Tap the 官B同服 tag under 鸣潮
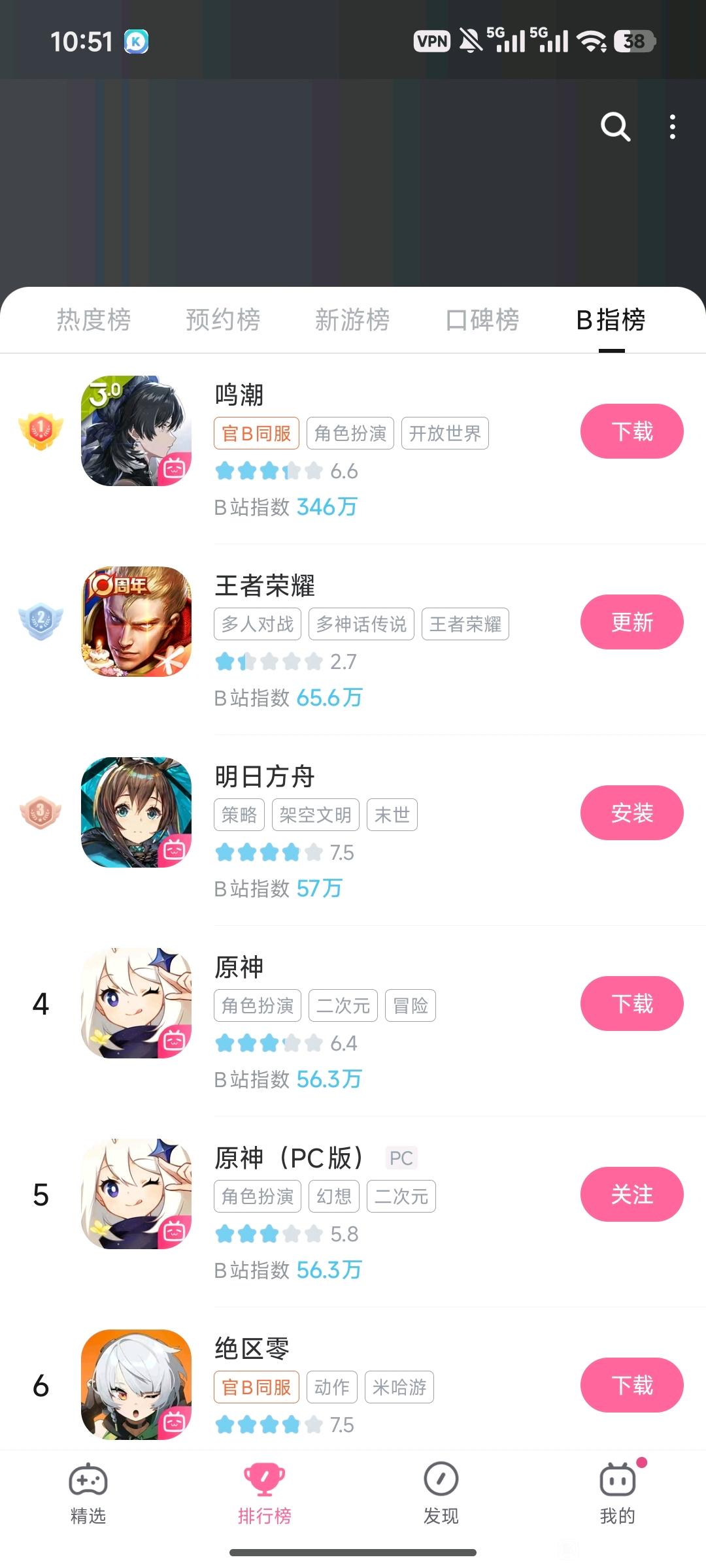Image resolution: width=706 pixels, height=1568 pixels. click(x=256, y=433)
